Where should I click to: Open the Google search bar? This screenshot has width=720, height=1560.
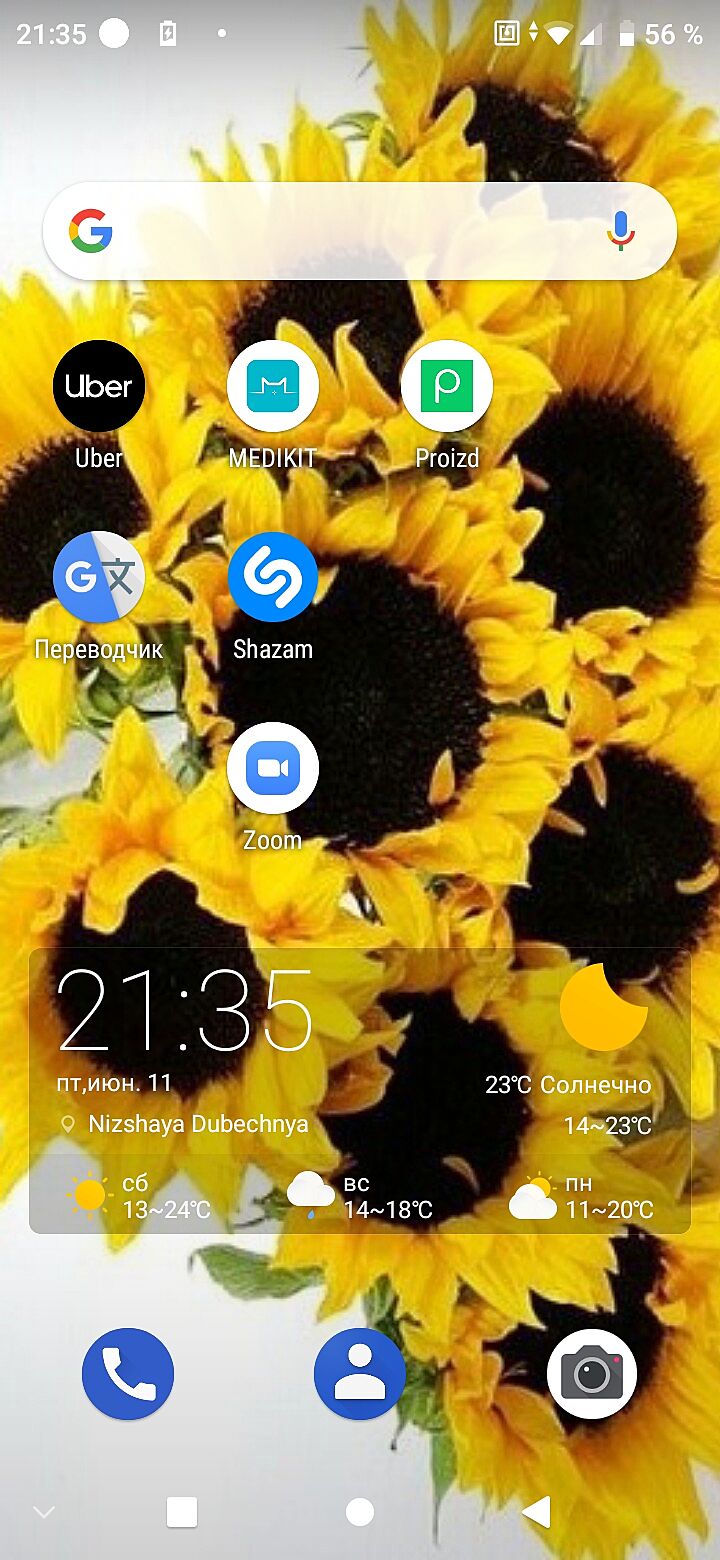point(340,232)
